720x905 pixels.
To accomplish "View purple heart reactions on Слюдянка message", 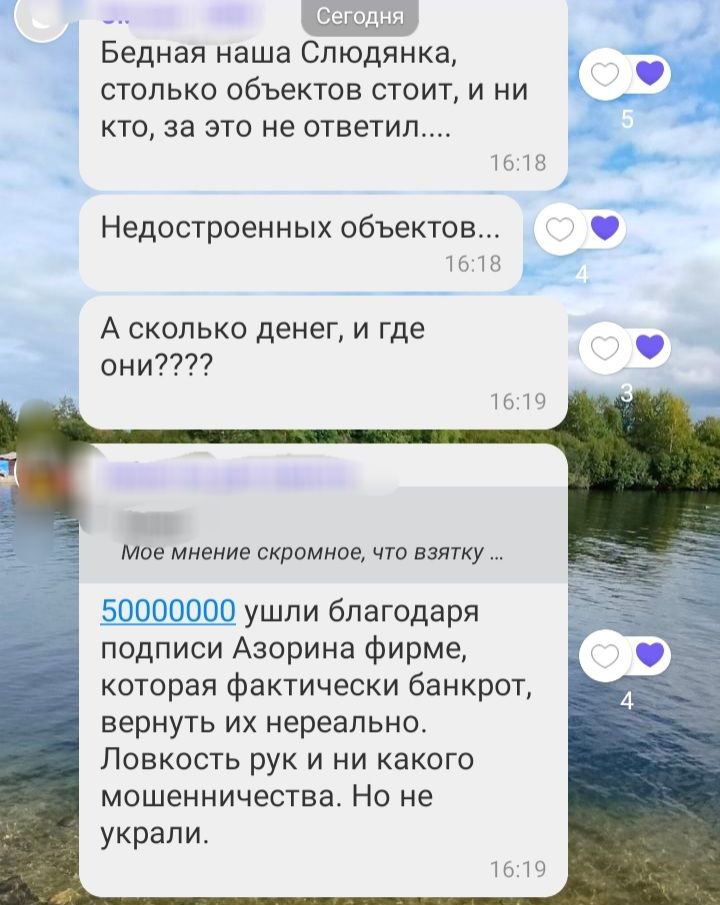I will click(x=649, y=74).
